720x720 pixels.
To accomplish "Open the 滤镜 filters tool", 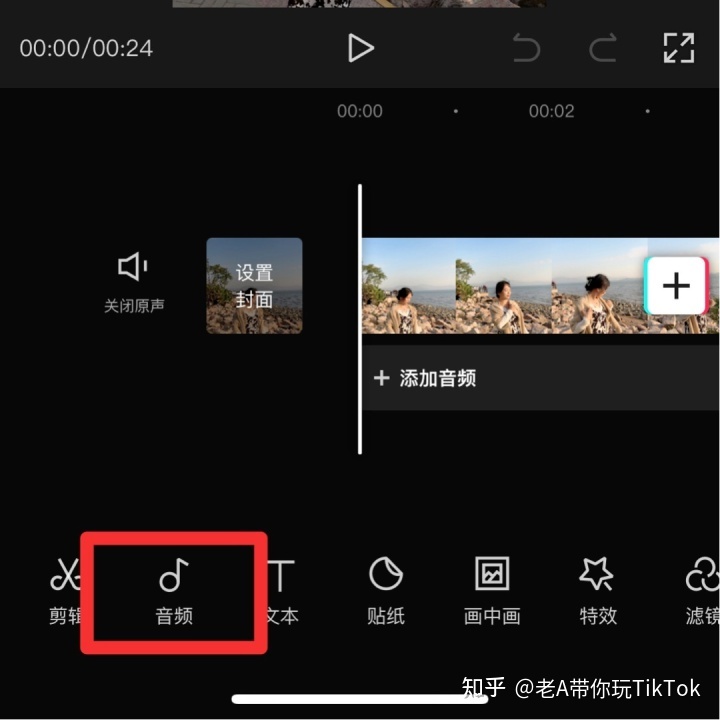I will [701, 592].
